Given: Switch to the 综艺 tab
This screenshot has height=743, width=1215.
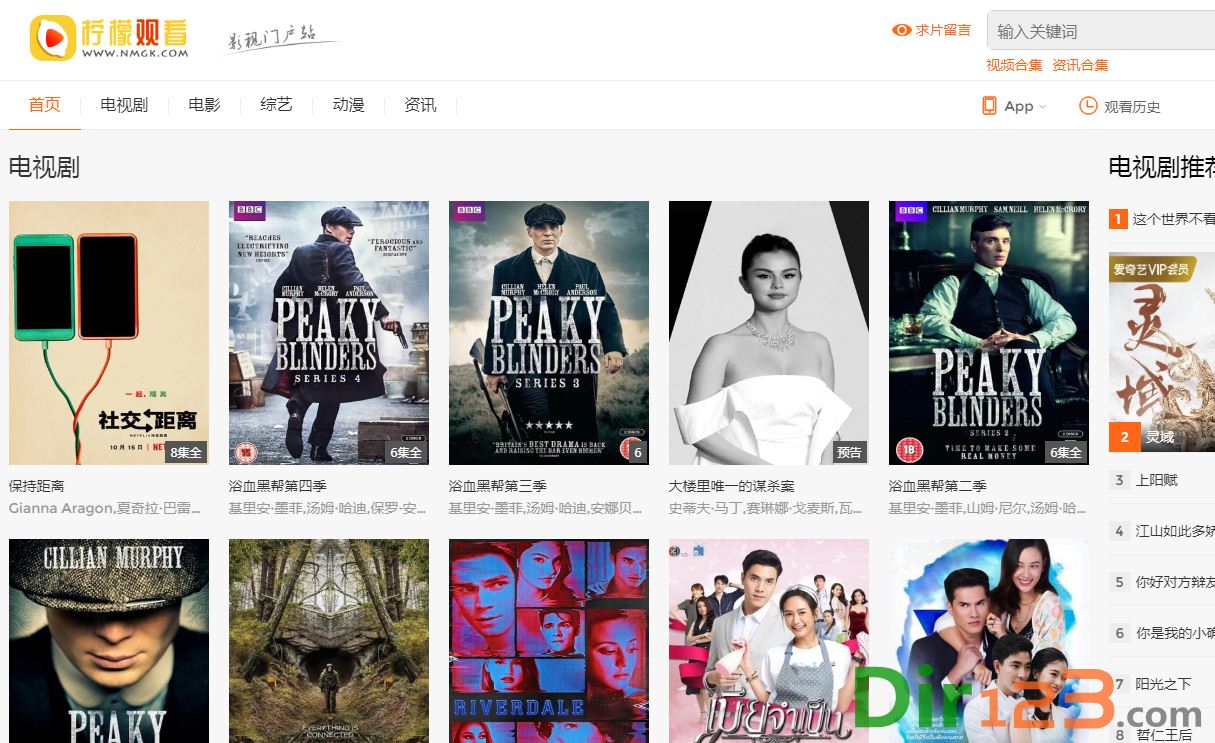Looking at the screenshot, I should tap(276, 105).
